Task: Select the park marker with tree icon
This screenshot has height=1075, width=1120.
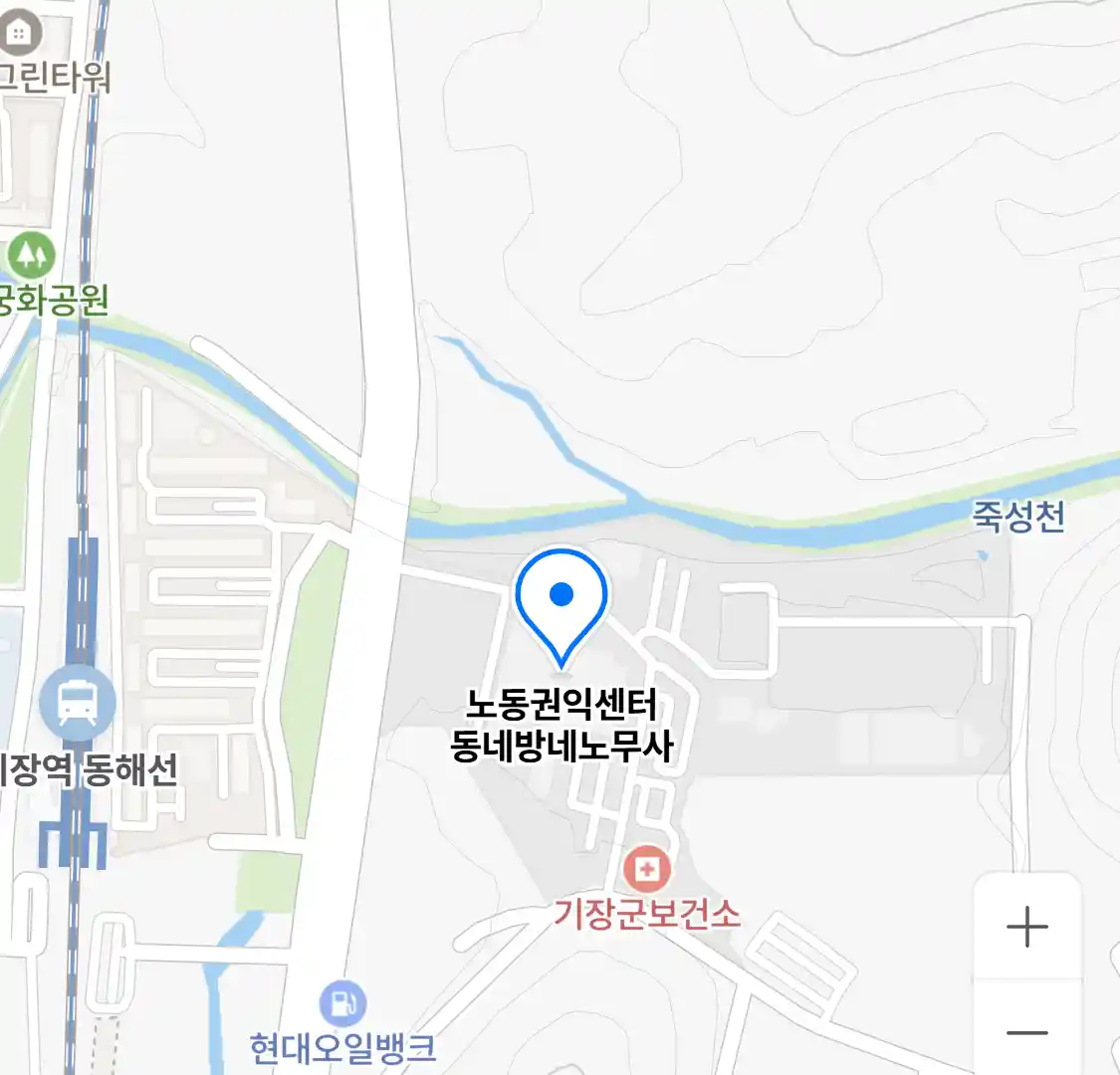Action: tap(30, 256)
